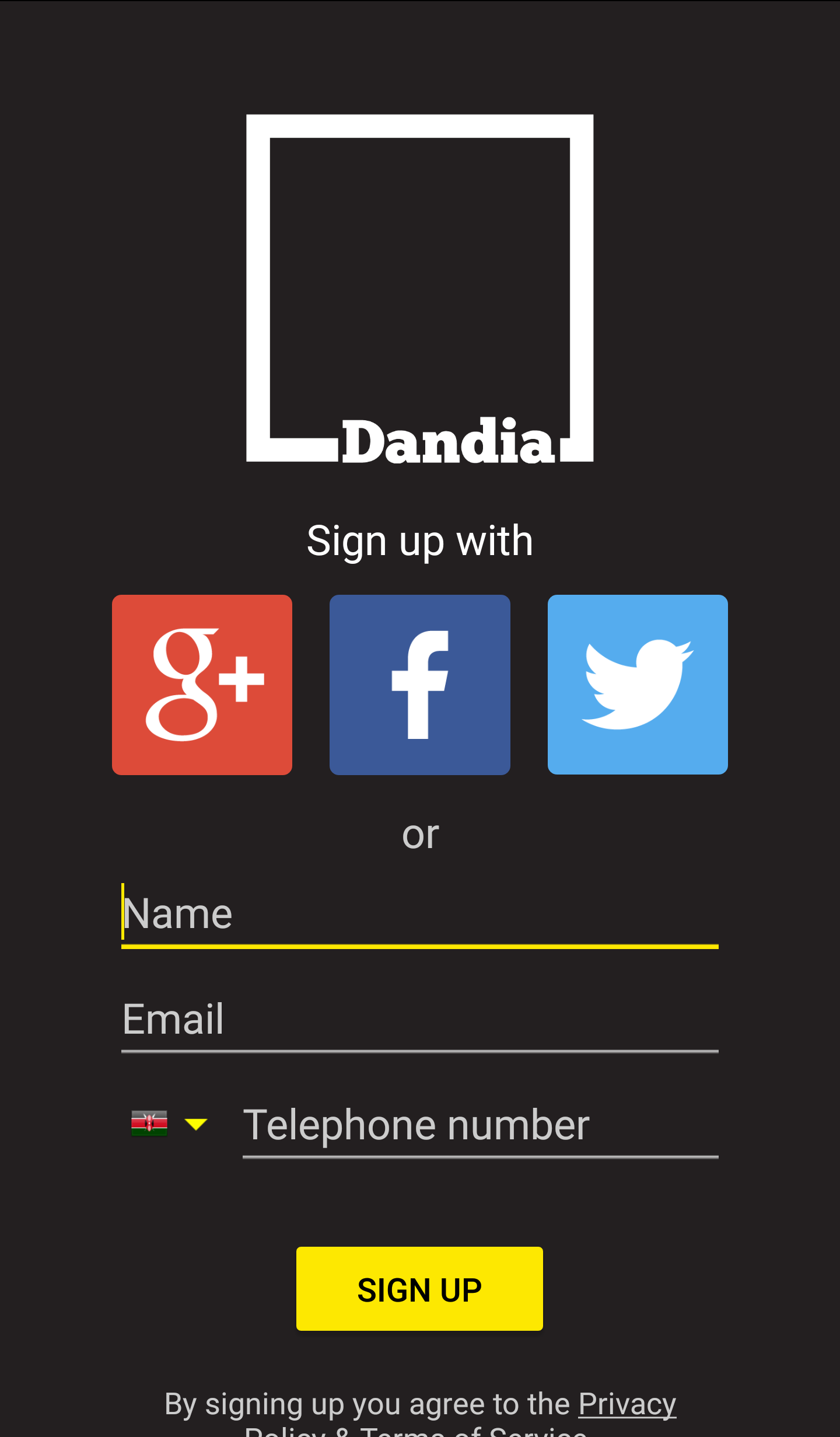The width and height of the screenshot is (840, 1437).
Task: Sign up with Twitter
Action: coord(638,685)
